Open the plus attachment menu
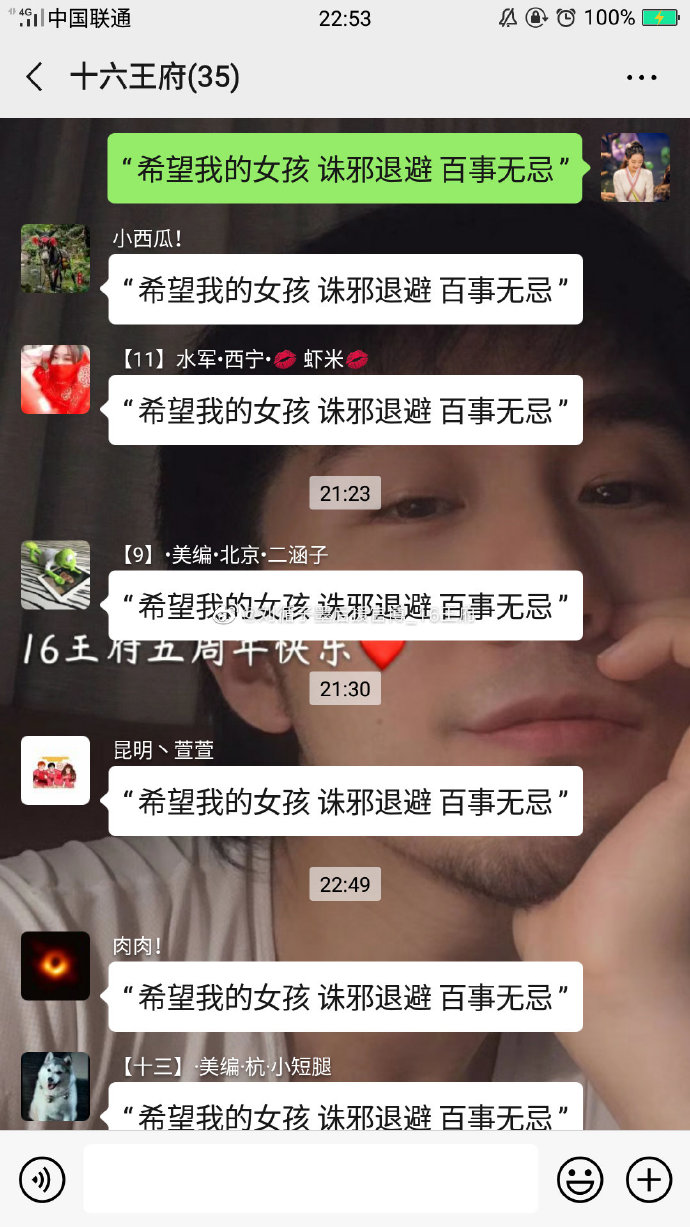690x1227 pixels. pyautogui.click(x=649, y=1180)
